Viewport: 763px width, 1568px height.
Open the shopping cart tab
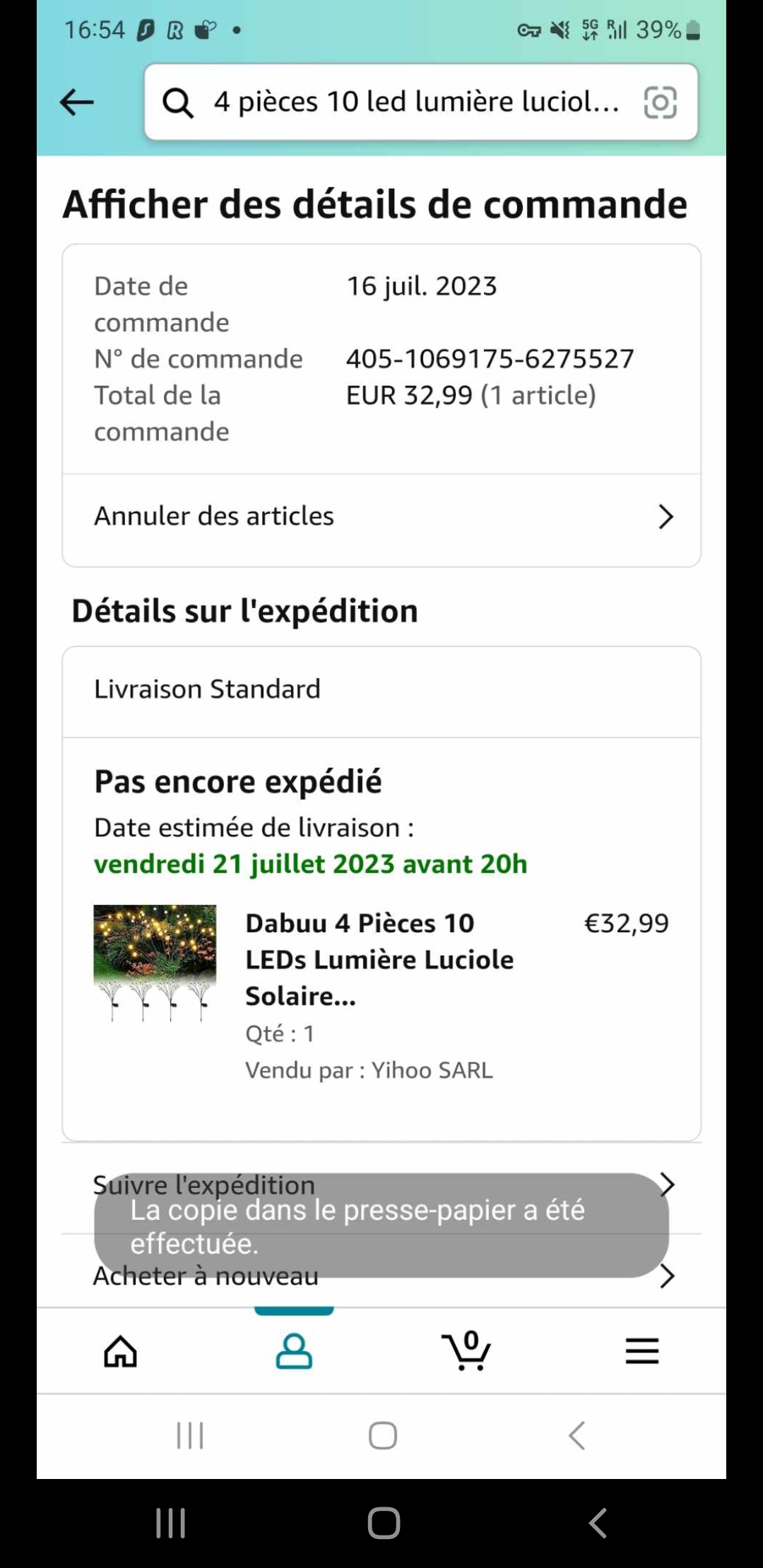[466, 1351]
